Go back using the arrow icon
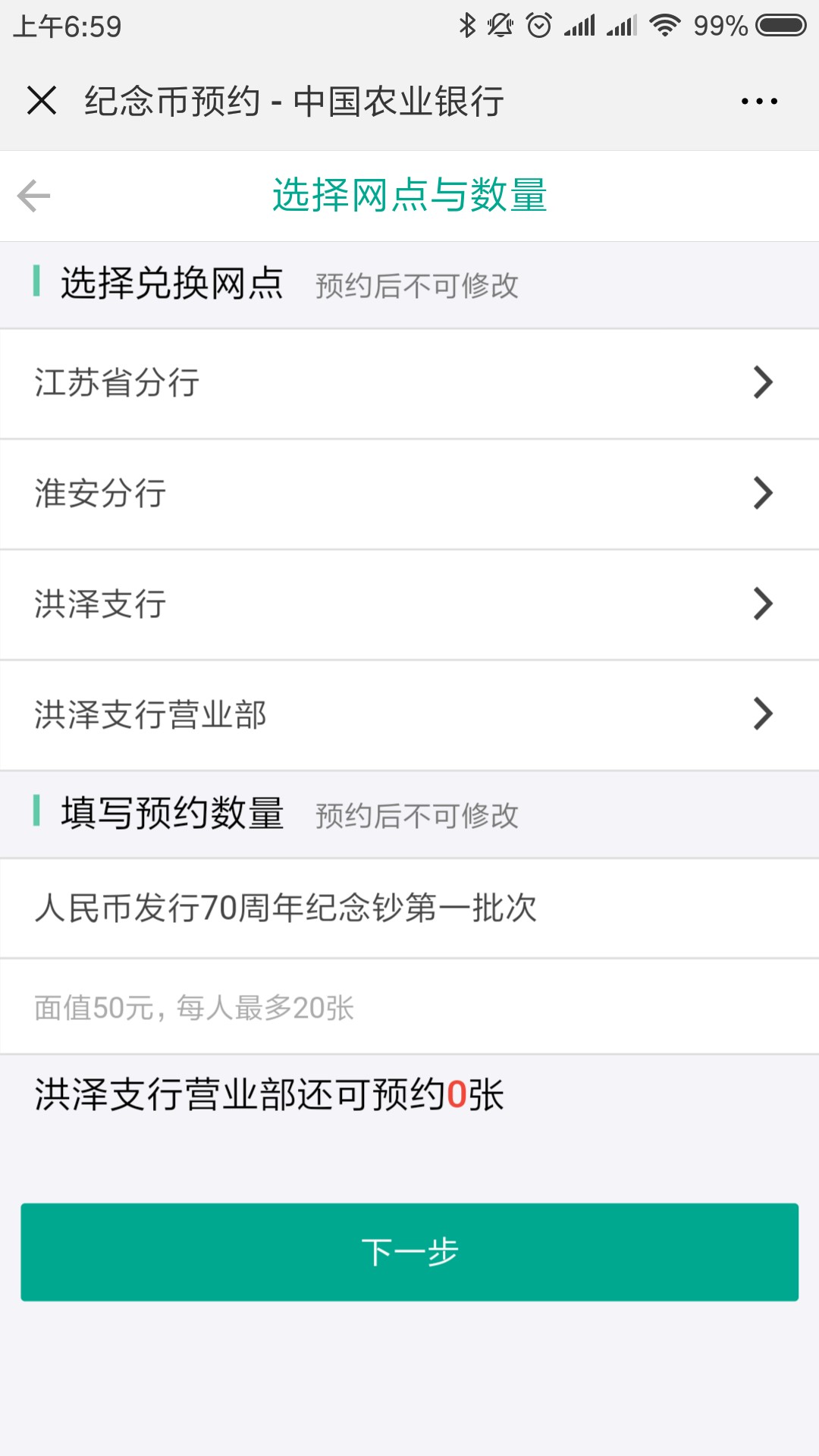Screen dimensions: 819x1456 pos(34,196)
